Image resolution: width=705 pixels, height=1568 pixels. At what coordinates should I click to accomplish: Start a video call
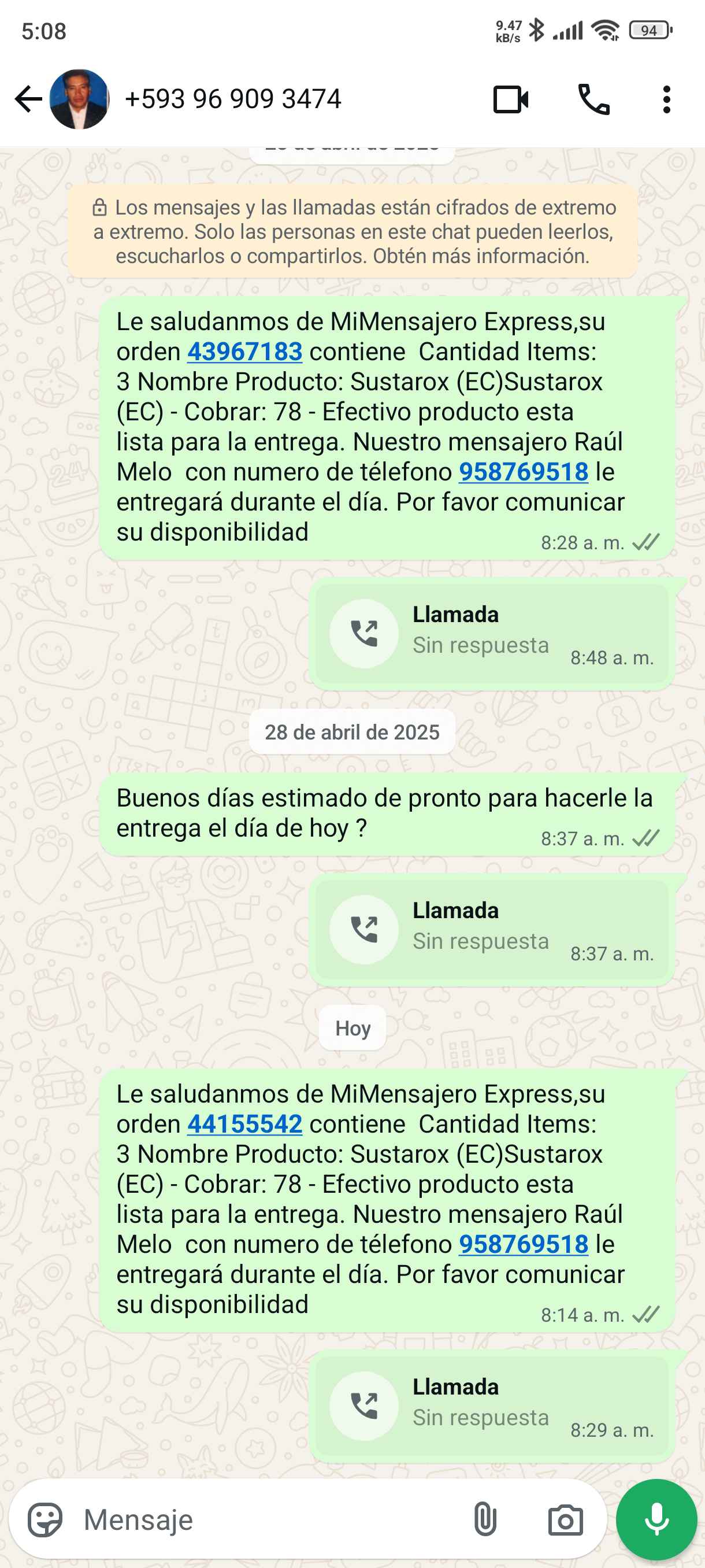[510, 99]
